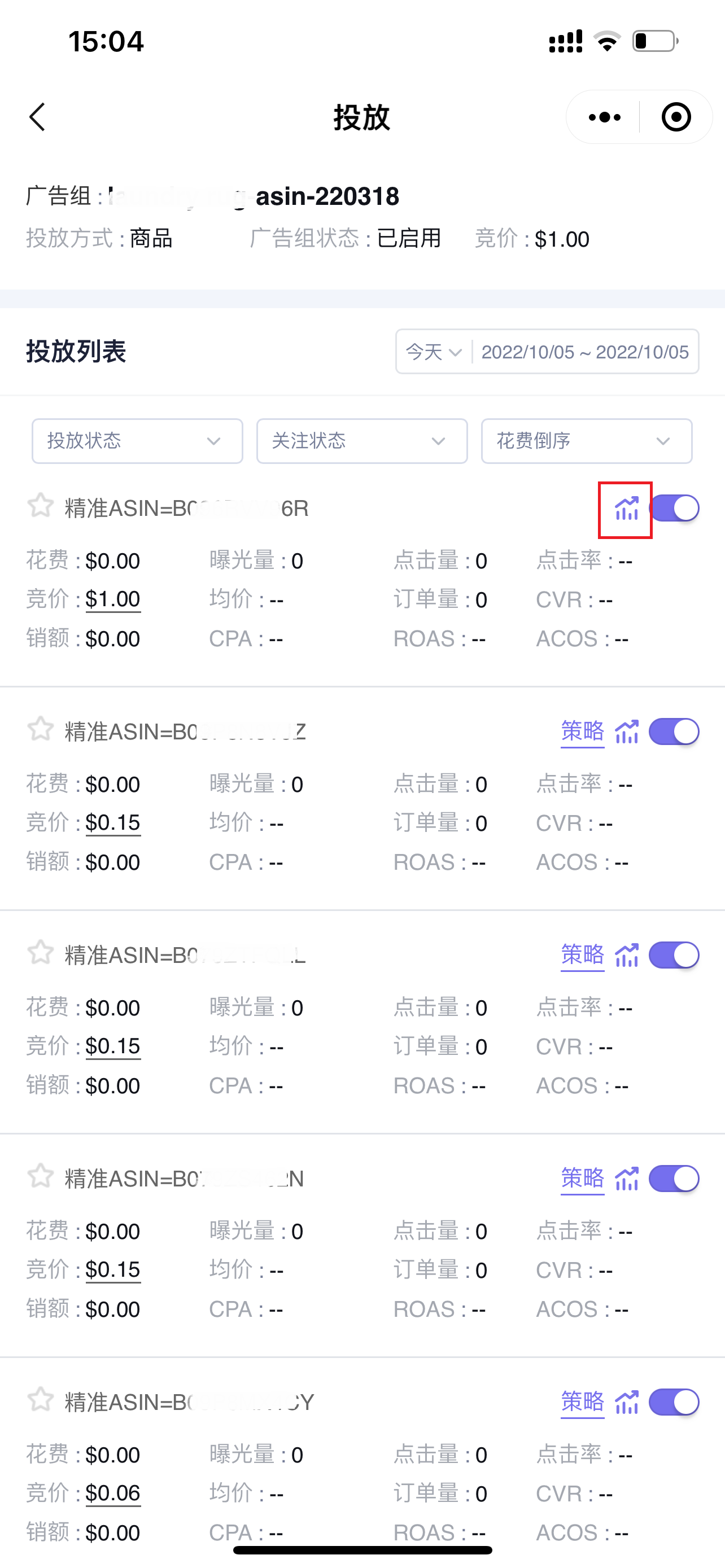Viewport: 725px width, 1568px height.
Task: Open the 今天 date range dropdown
Action: coord(434,352)
